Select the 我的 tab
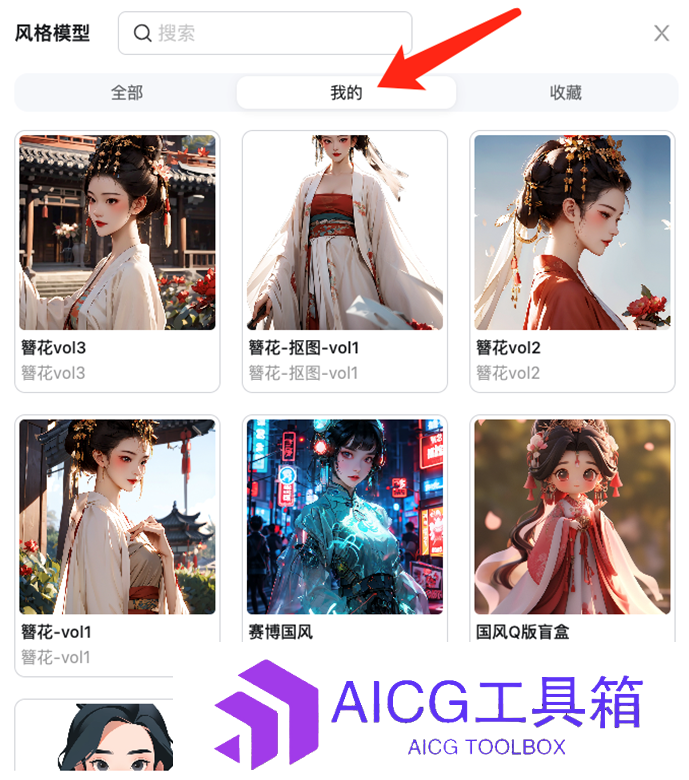The image size is (689, 780). pos(346,93)
